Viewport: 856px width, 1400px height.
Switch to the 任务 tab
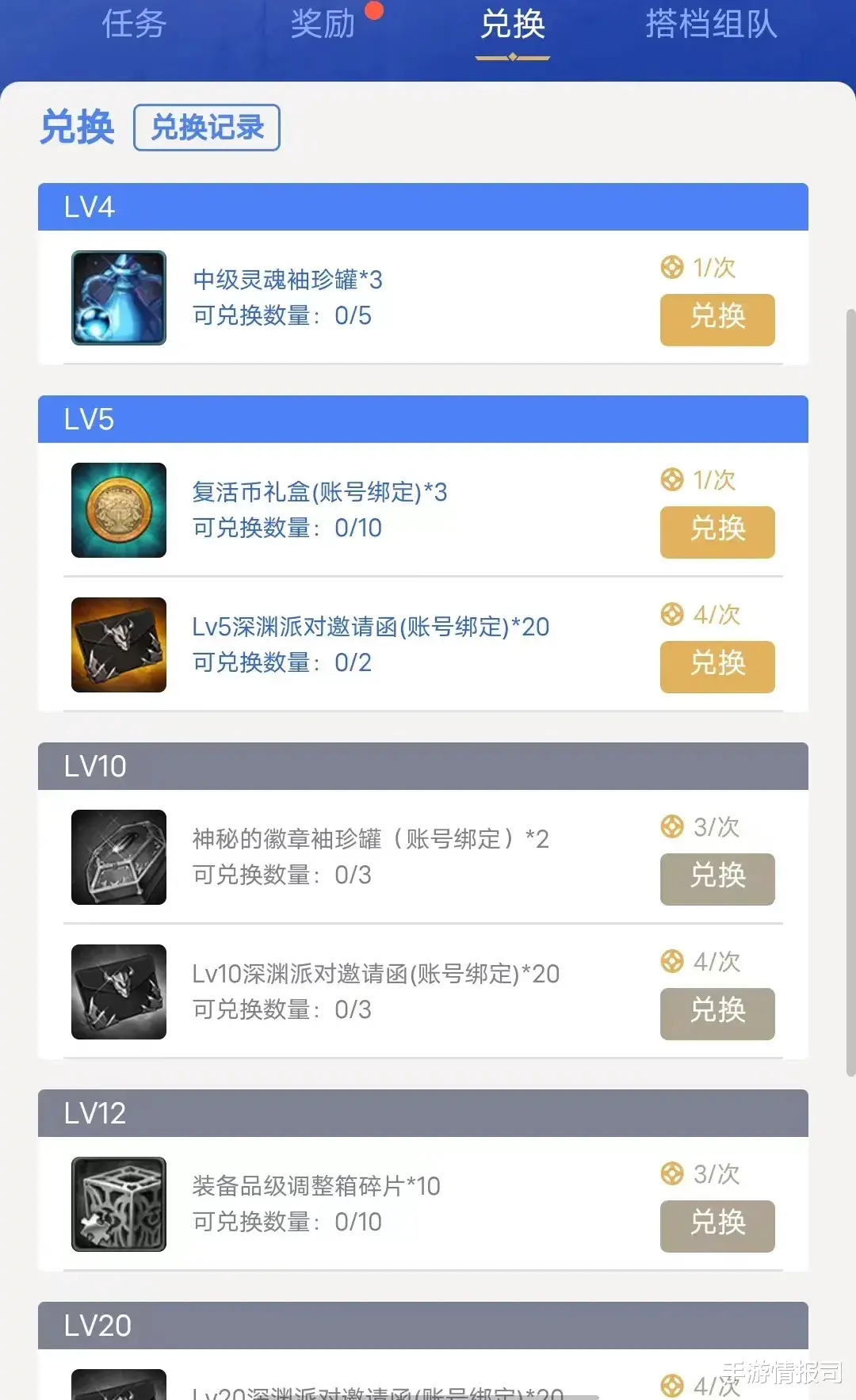[x=134, y=25]
